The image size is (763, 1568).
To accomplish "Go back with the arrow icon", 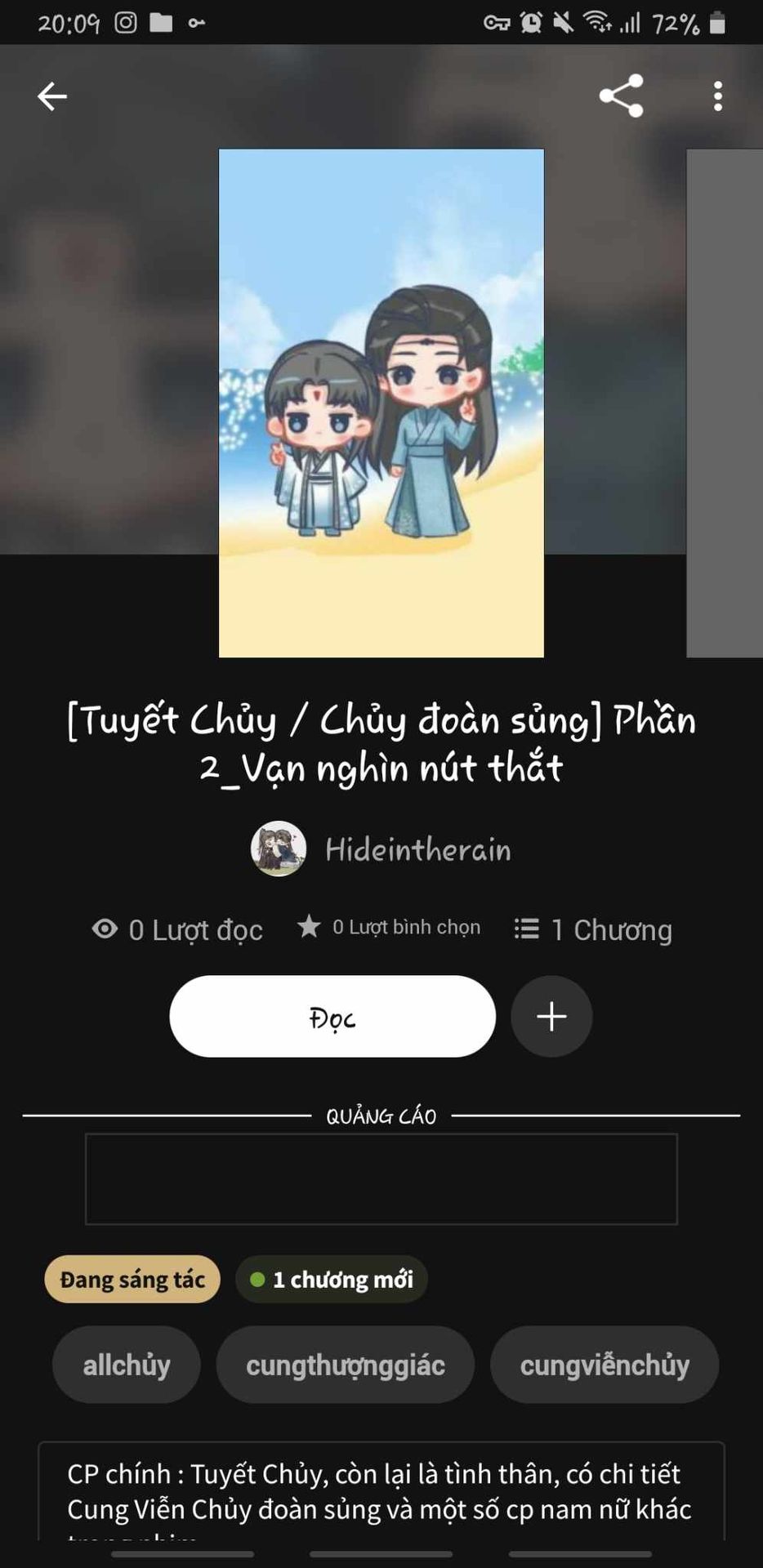I will coord(52,96).
